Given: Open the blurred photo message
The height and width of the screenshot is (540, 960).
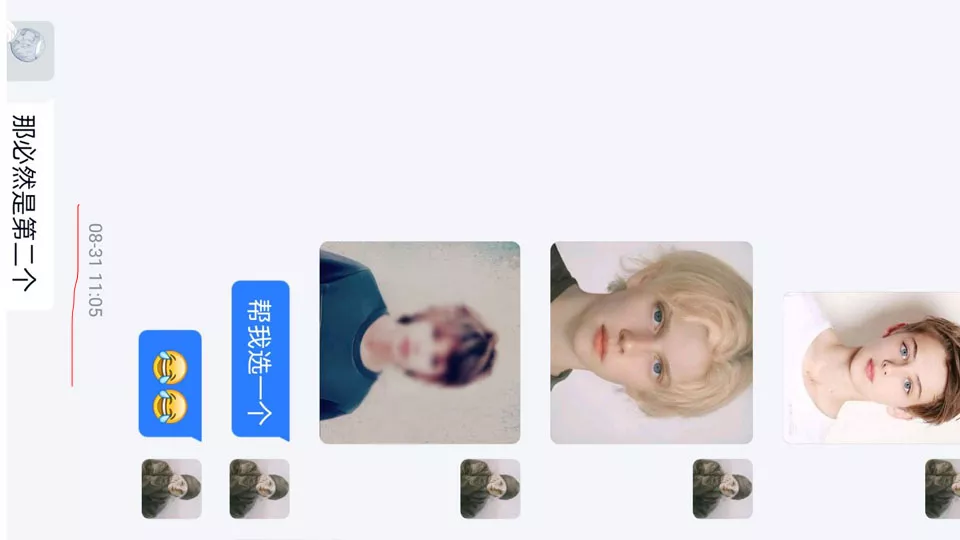Looking at the screenshot, I should click(x=419, y=342).
